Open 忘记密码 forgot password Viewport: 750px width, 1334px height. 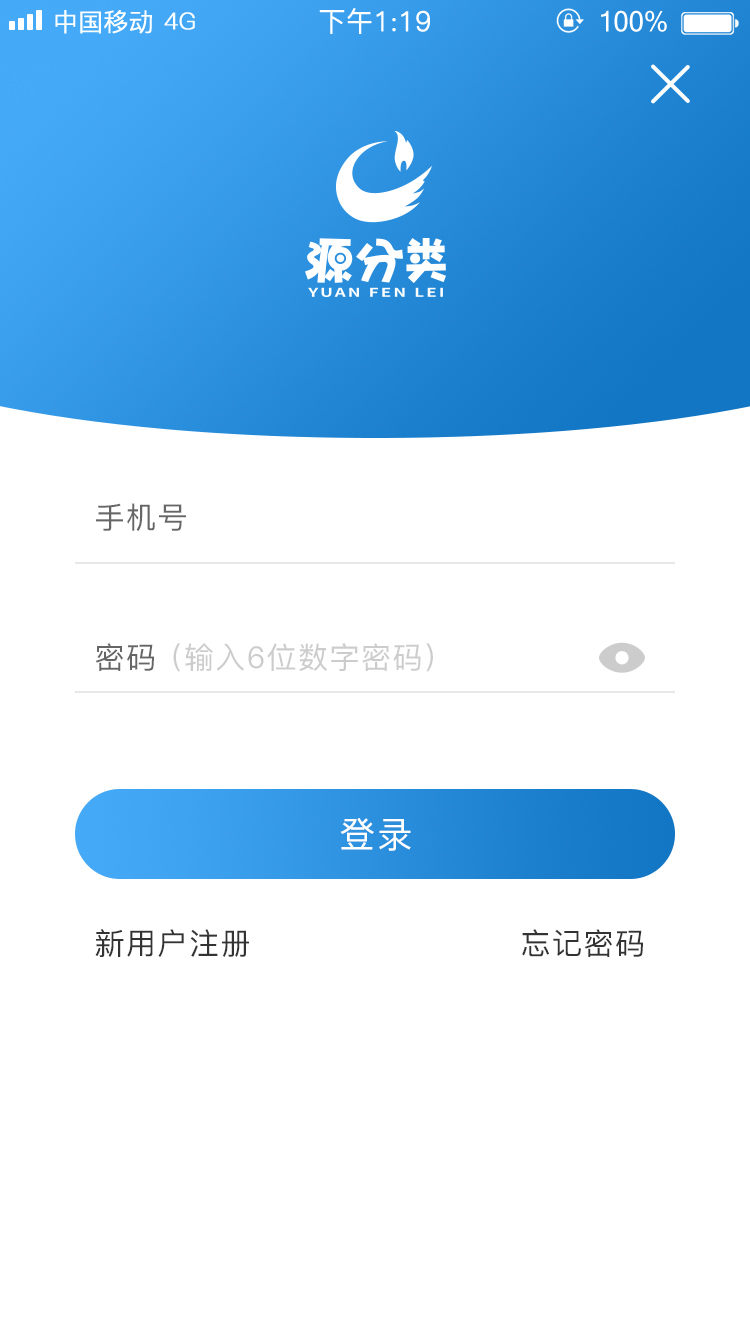pyautogui.click(x=583, y=944)
